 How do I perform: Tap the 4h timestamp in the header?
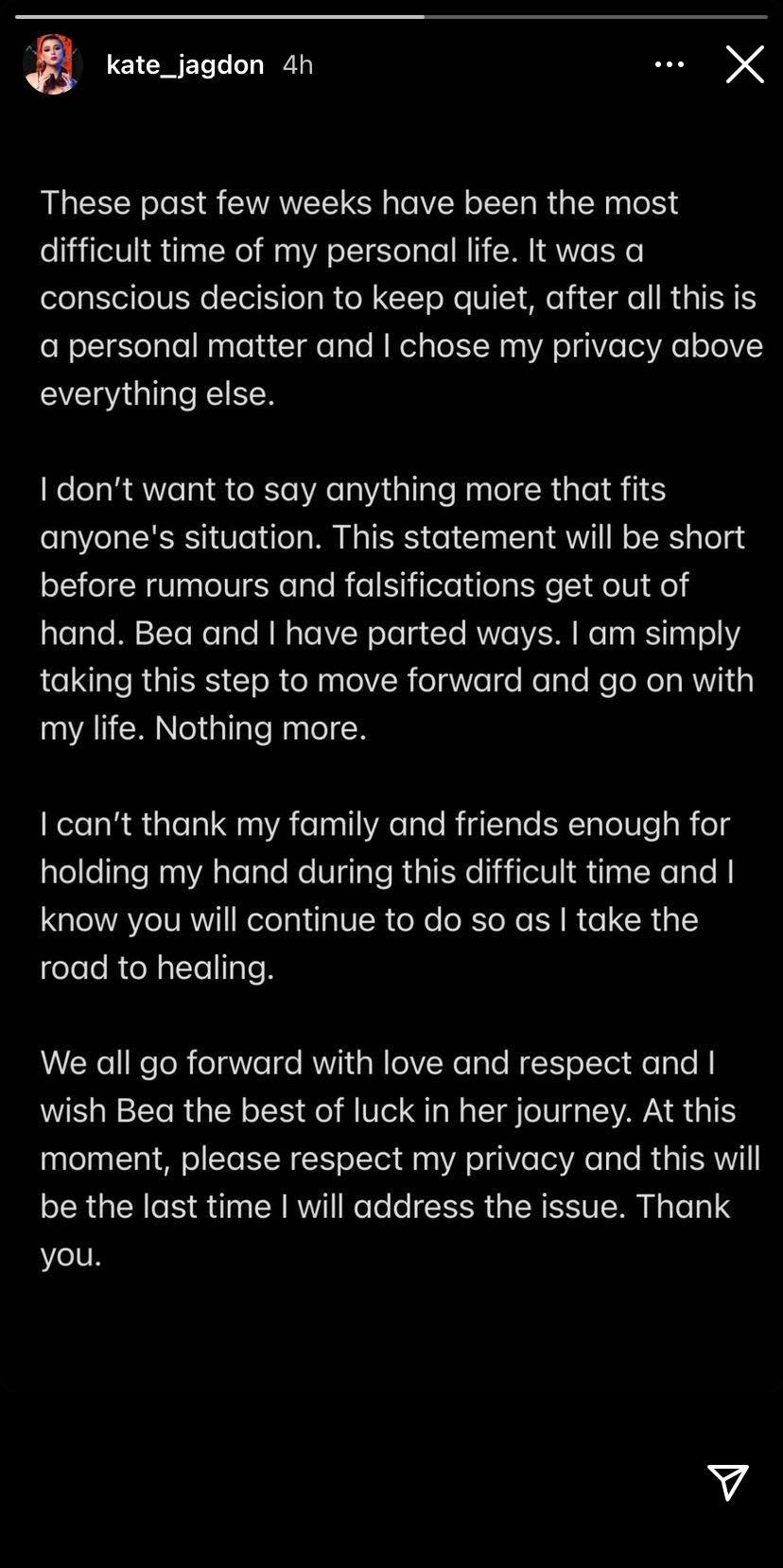pyautogui.click(x=298, y=64)
